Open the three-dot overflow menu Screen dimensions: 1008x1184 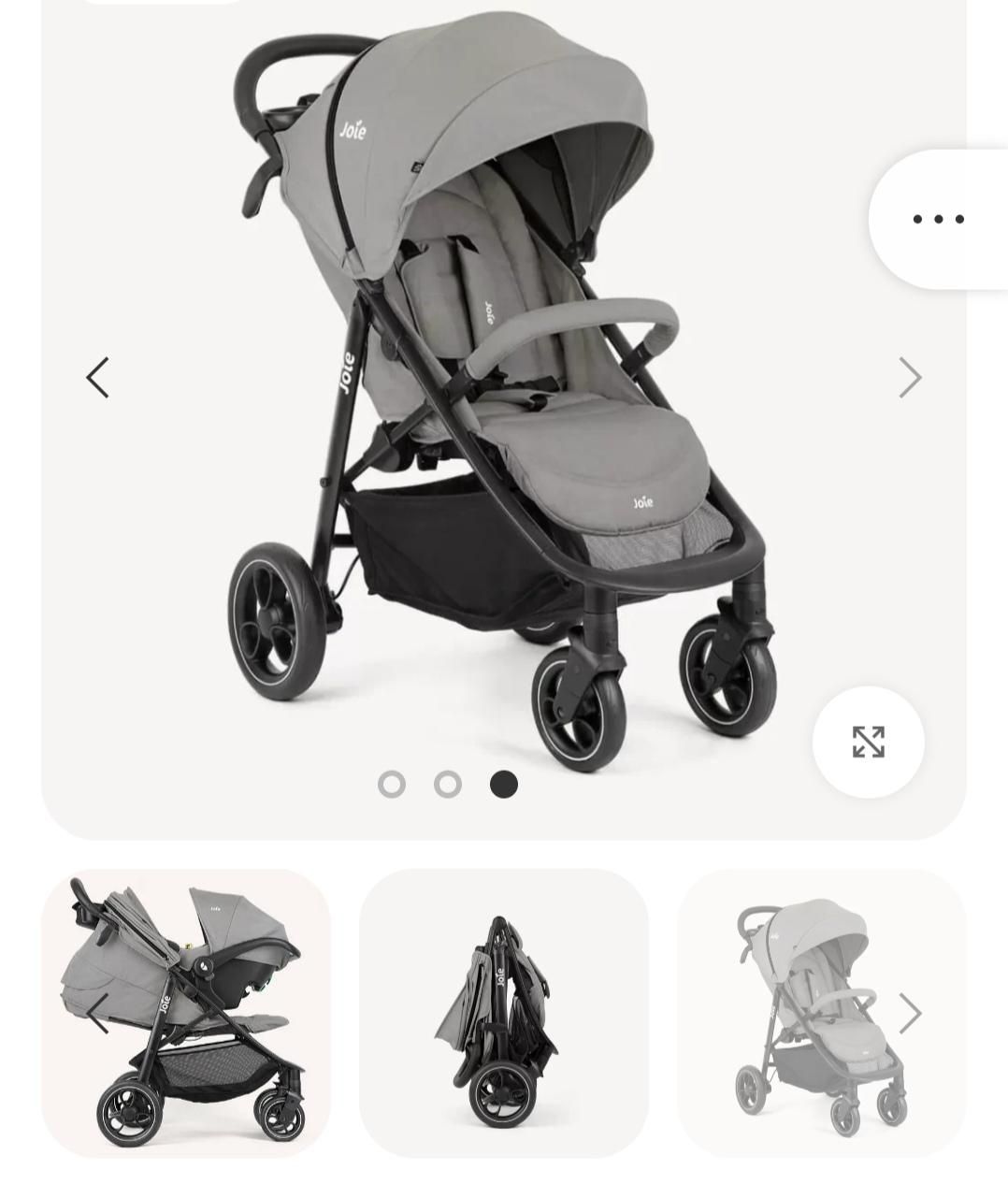(938, 219)
